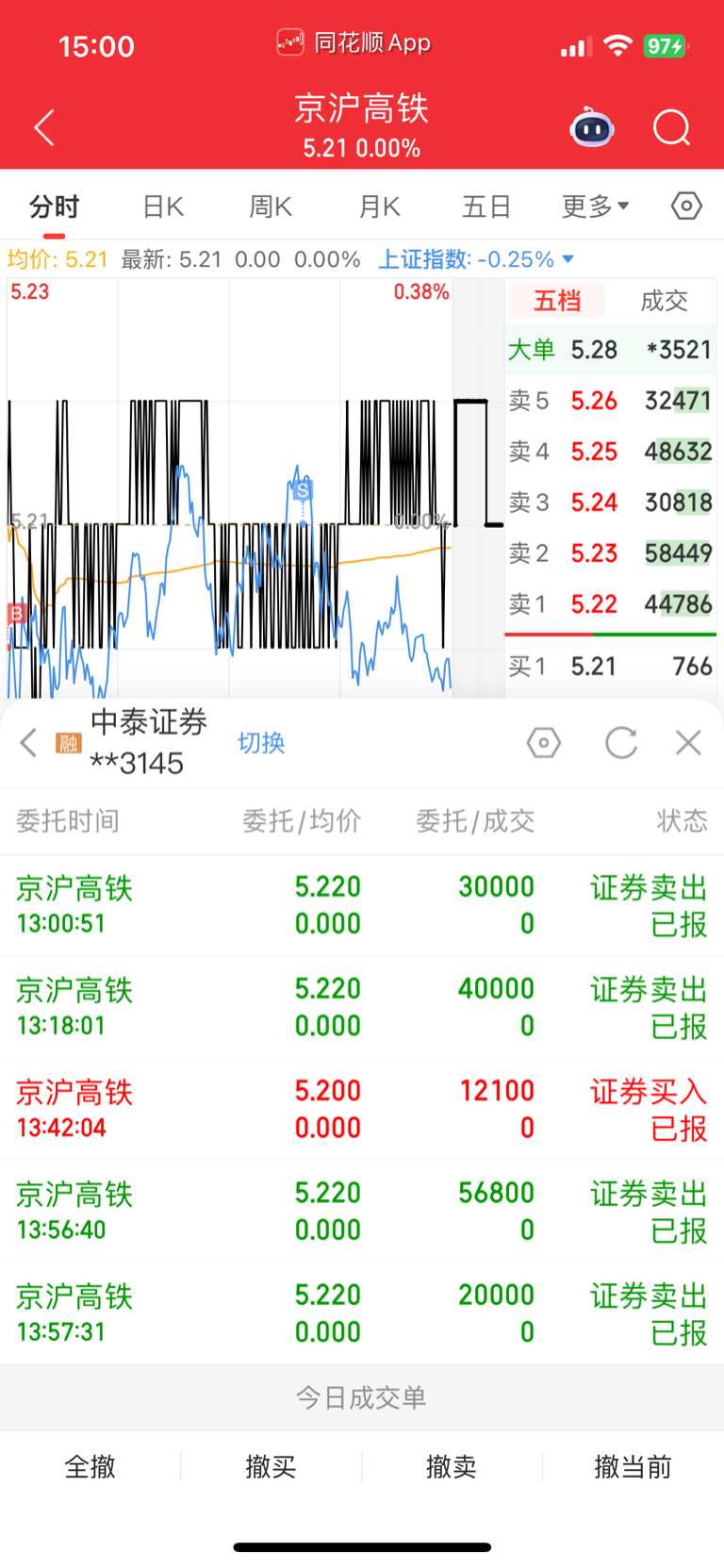Open stock search
Viewport: 724px width, 1568px height.
pos(672,127)
